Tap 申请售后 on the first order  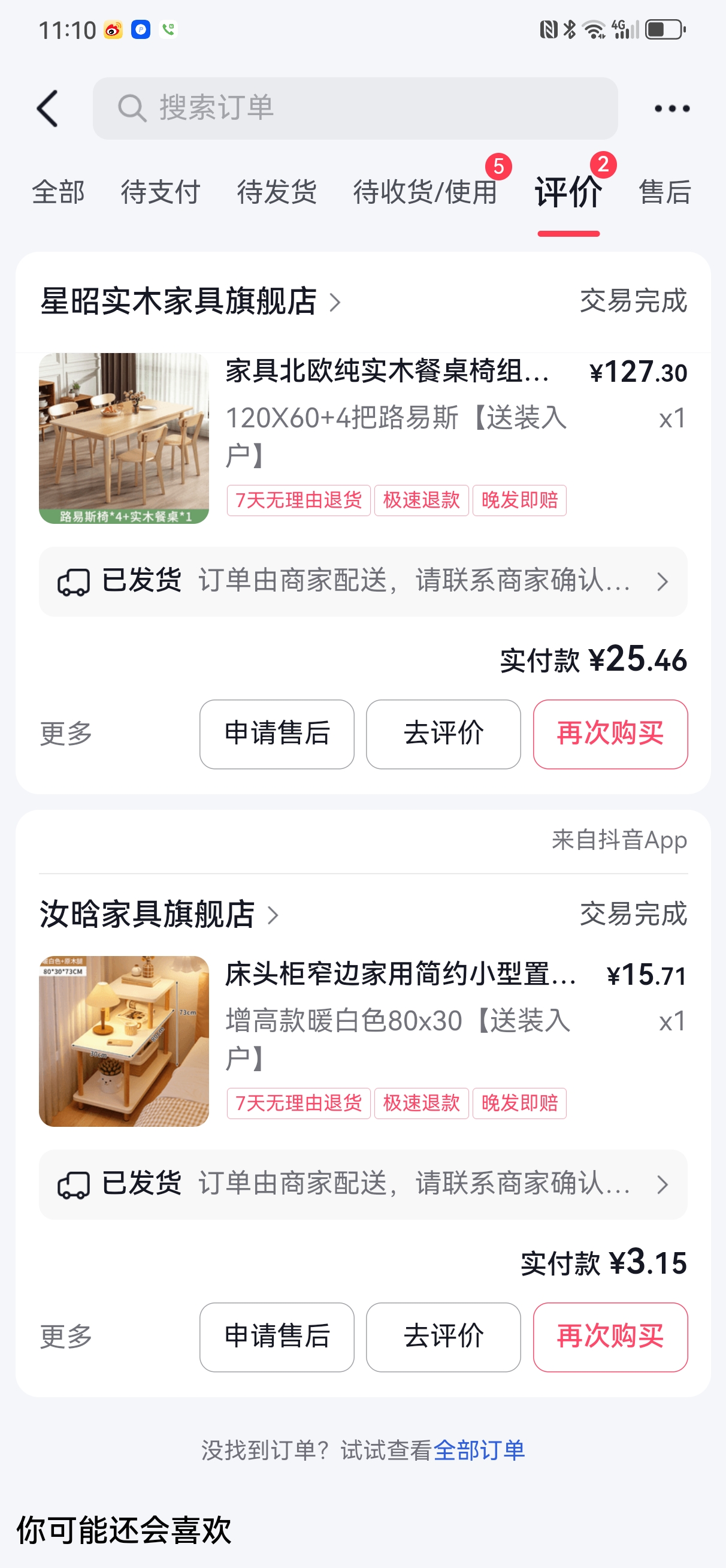(x=276, y=734)
